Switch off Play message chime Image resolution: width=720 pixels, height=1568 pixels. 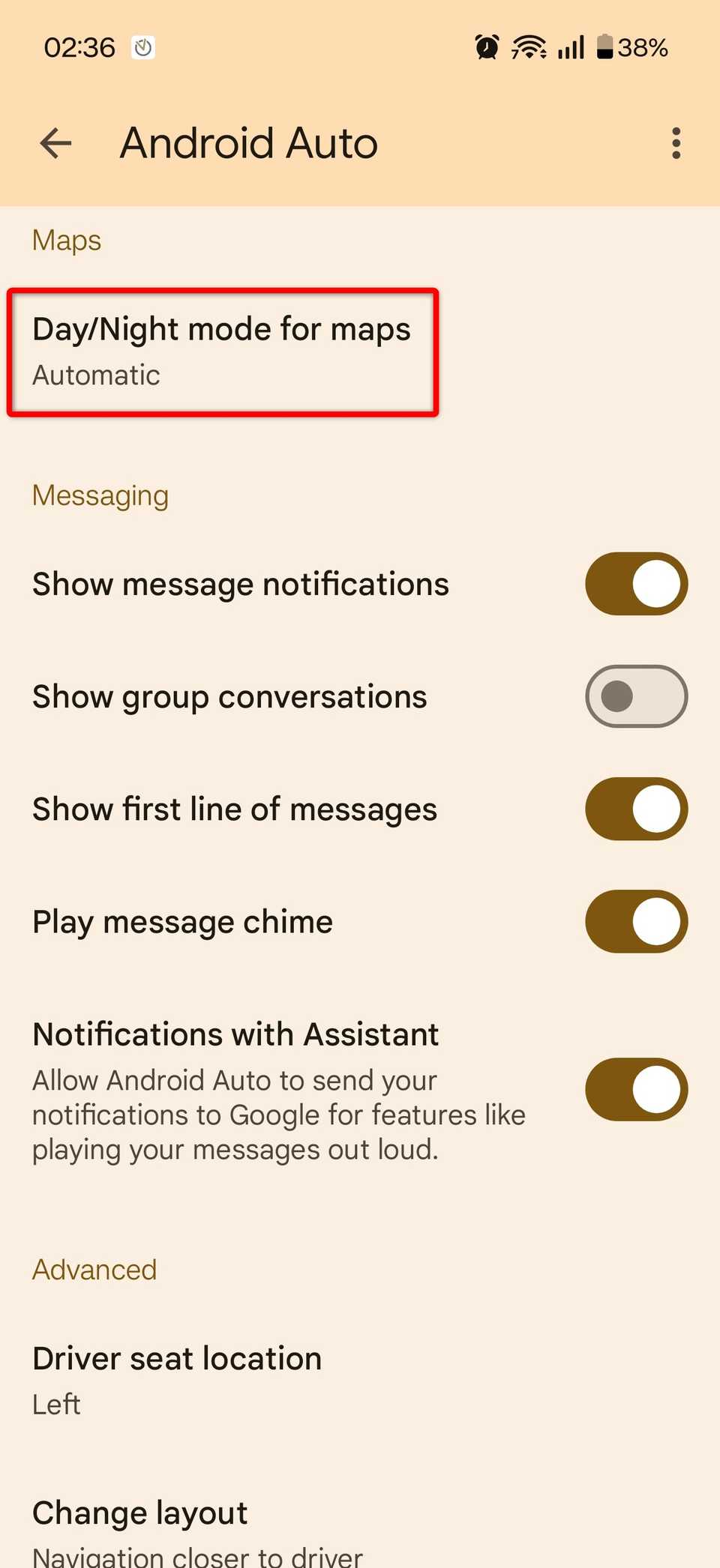click(636, 921)
